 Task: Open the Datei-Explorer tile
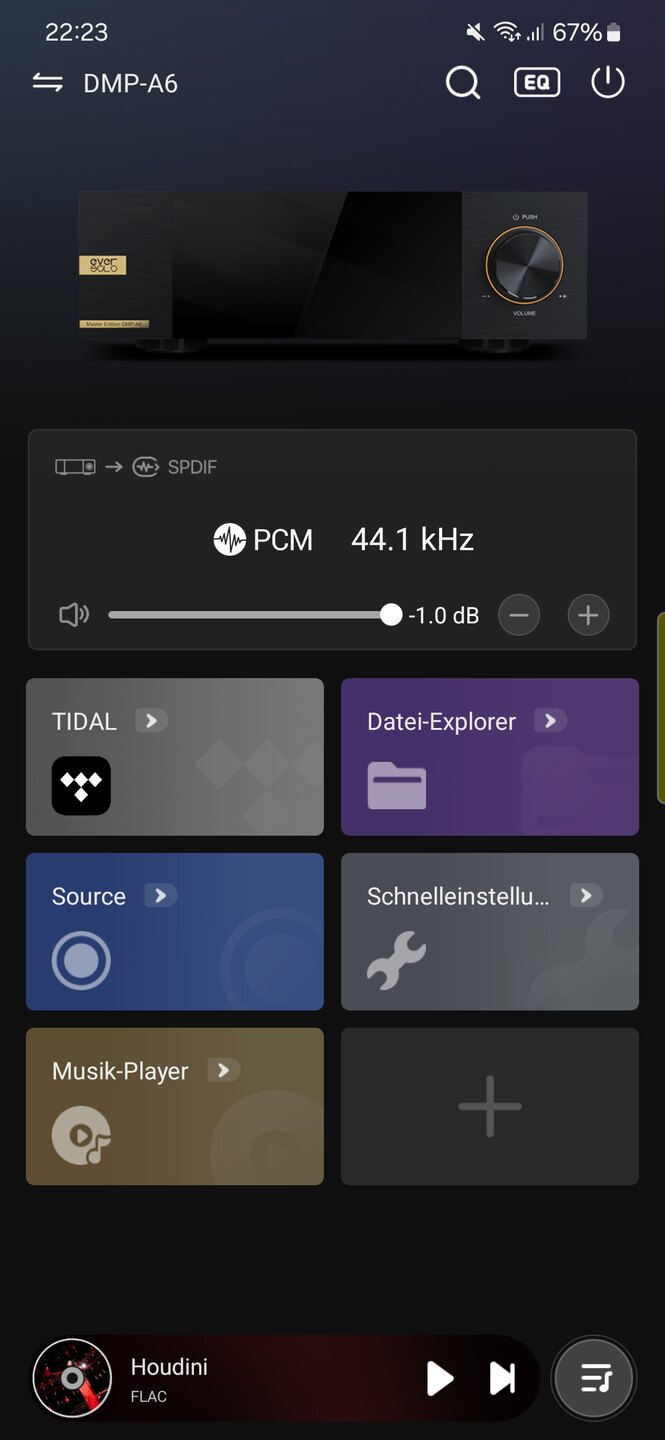490,757
